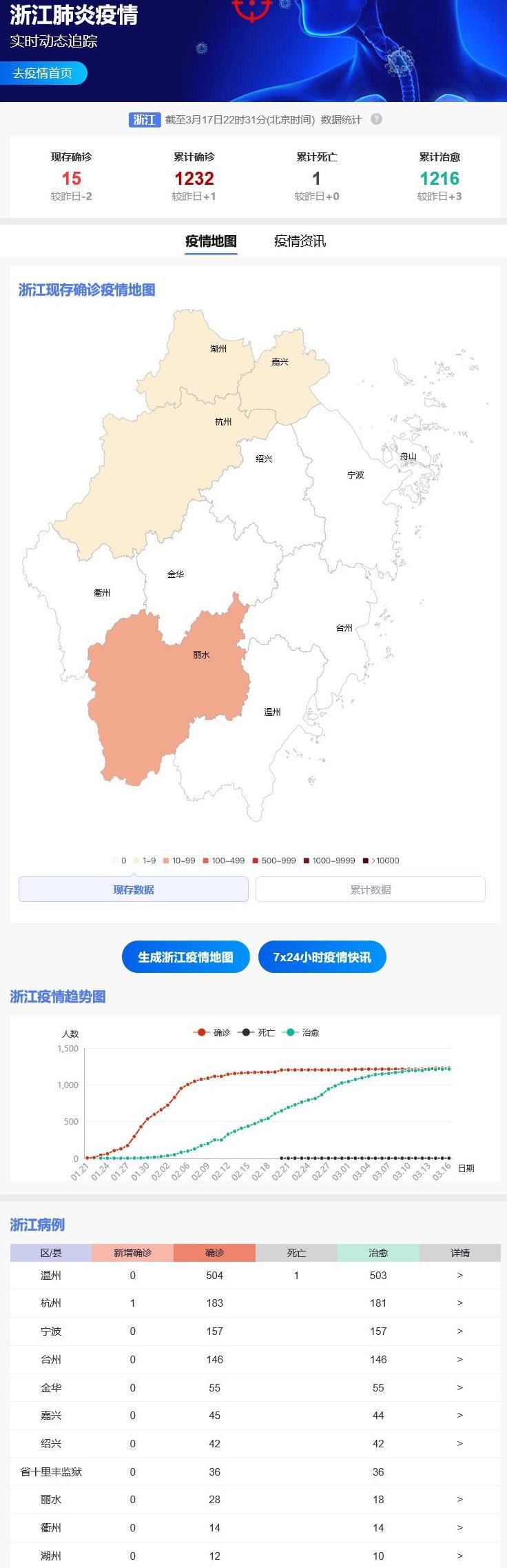The image size is (507, 1568).
Task: Open details for 温州 row
Action: point(459,1276)
